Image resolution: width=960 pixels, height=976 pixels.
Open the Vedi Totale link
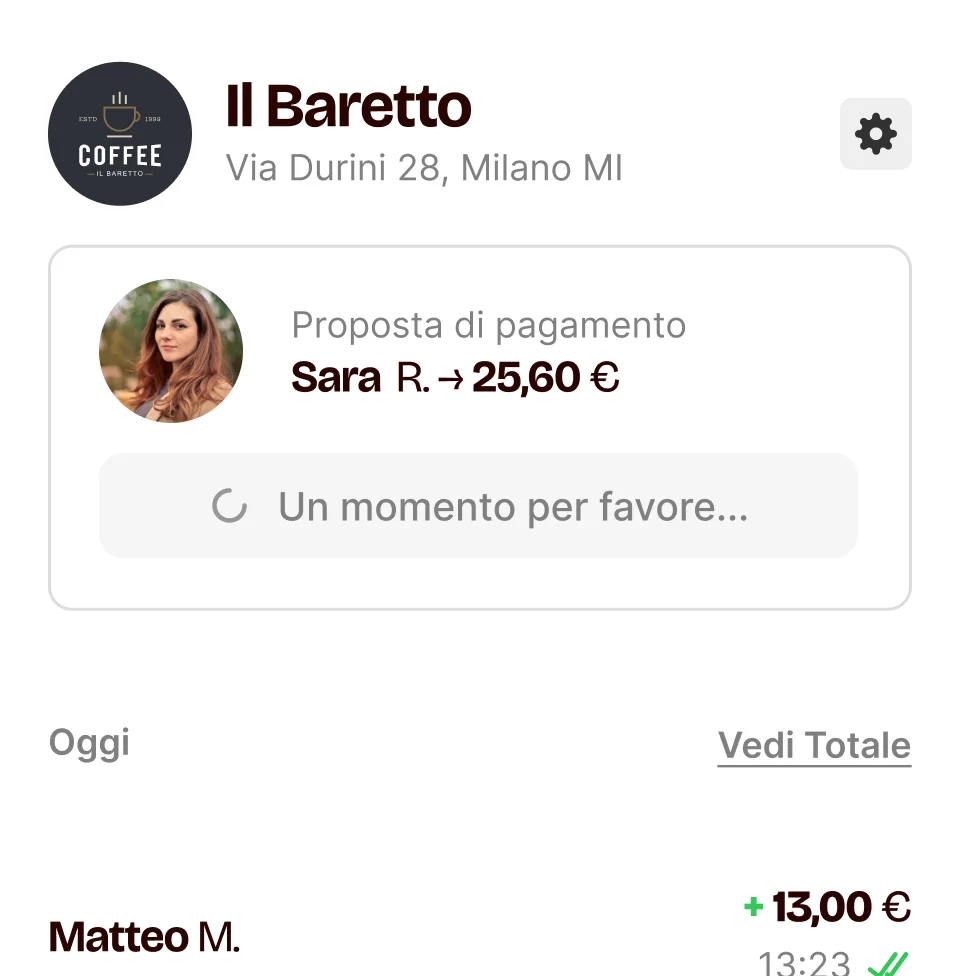[814, 746]
